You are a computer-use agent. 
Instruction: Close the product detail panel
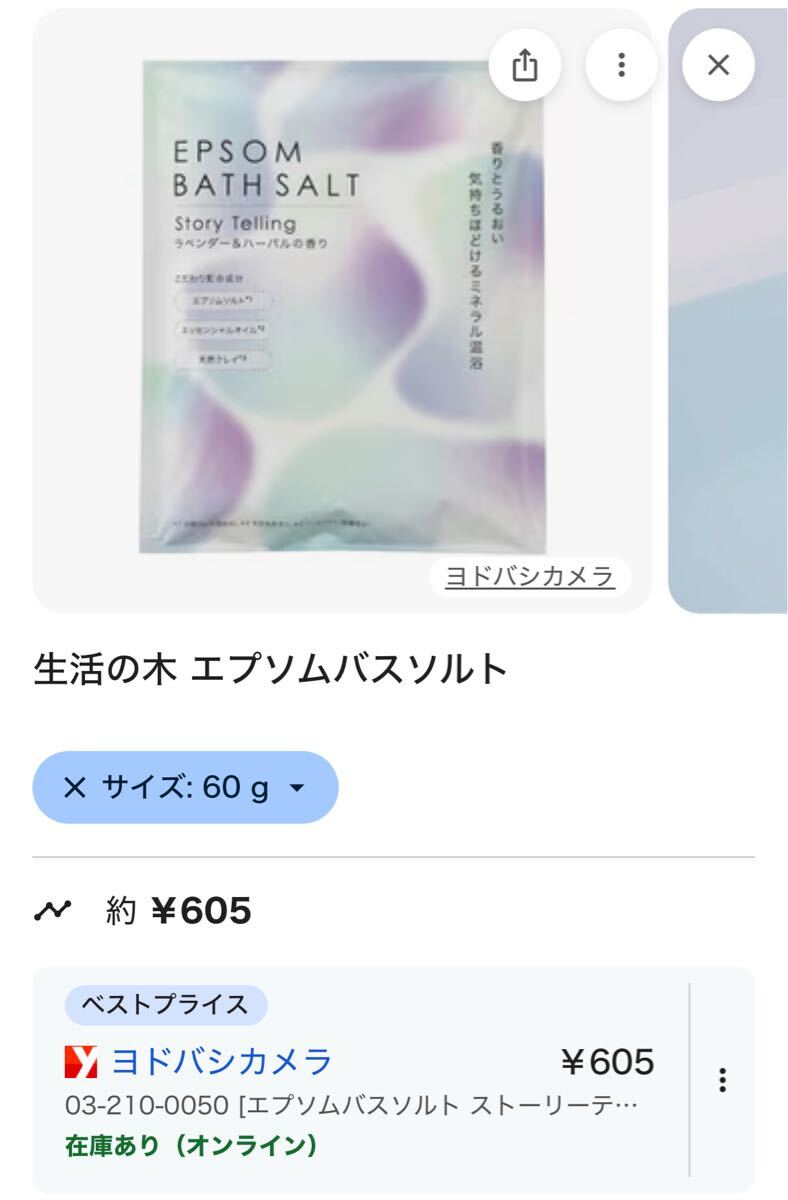pyautogui.click(x=718, y=66)
